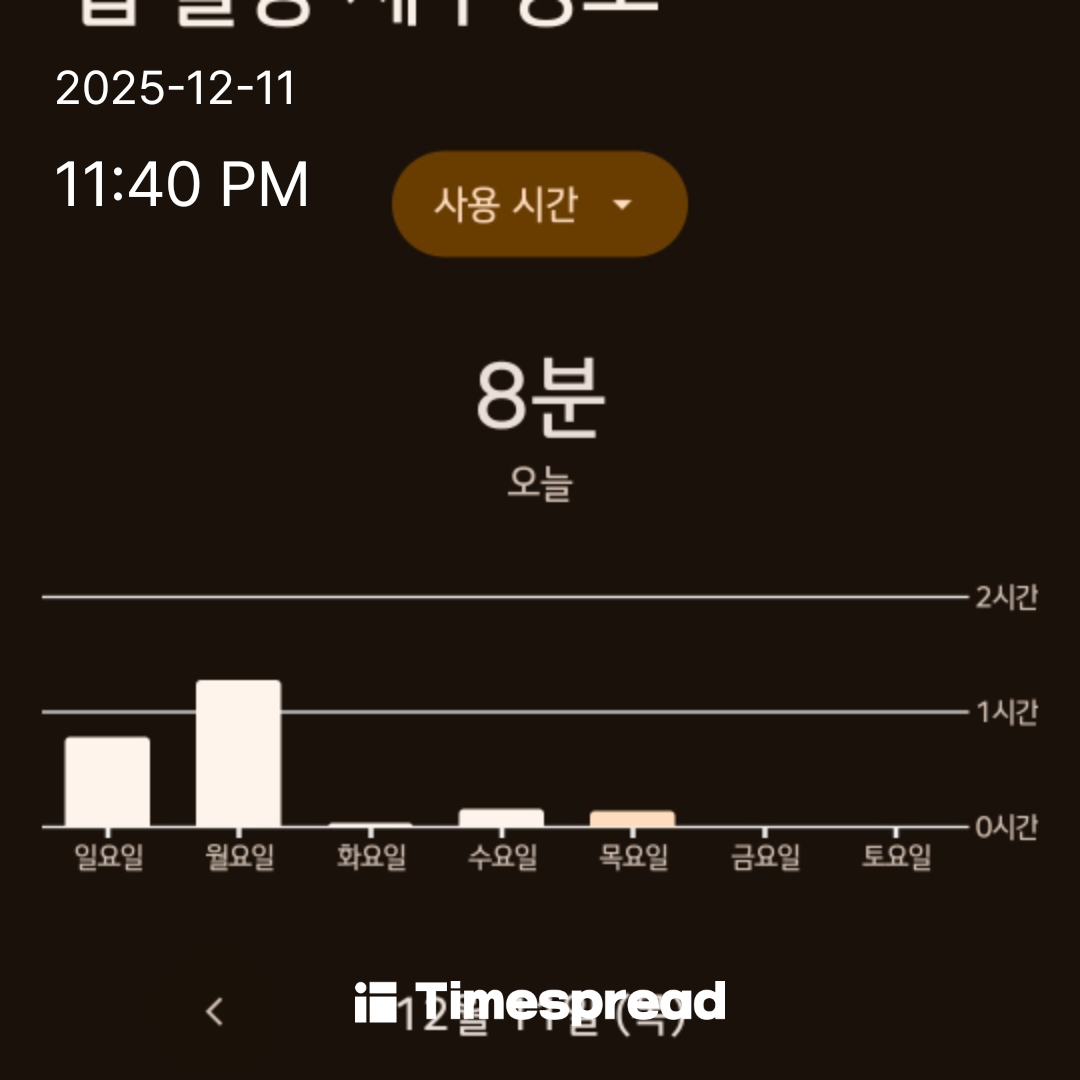1080x1080 pixels.
Task: Select the 수요일 bar in the chart
Action: coord(501,818)
